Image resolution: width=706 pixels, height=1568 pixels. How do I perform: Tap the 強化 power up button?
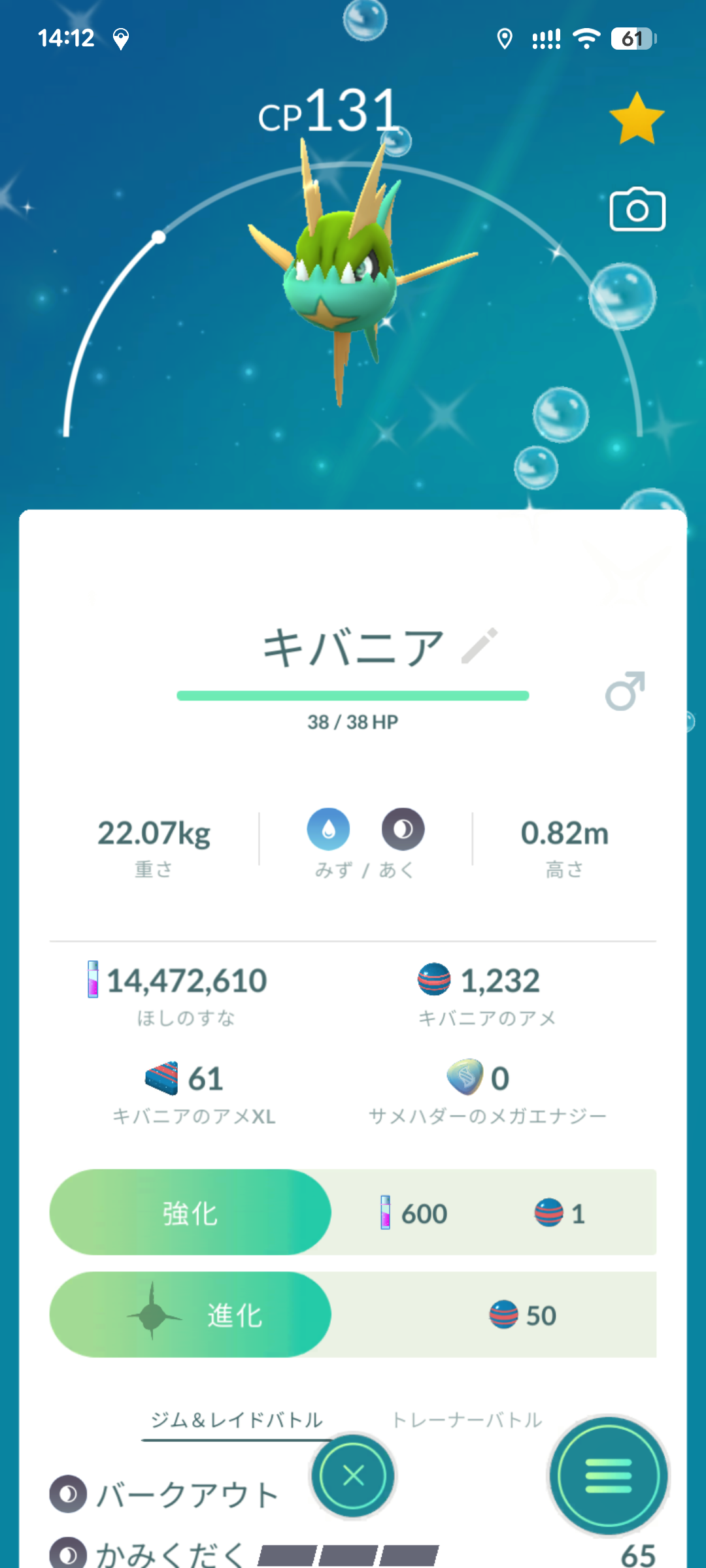(x=190, y=1213)
